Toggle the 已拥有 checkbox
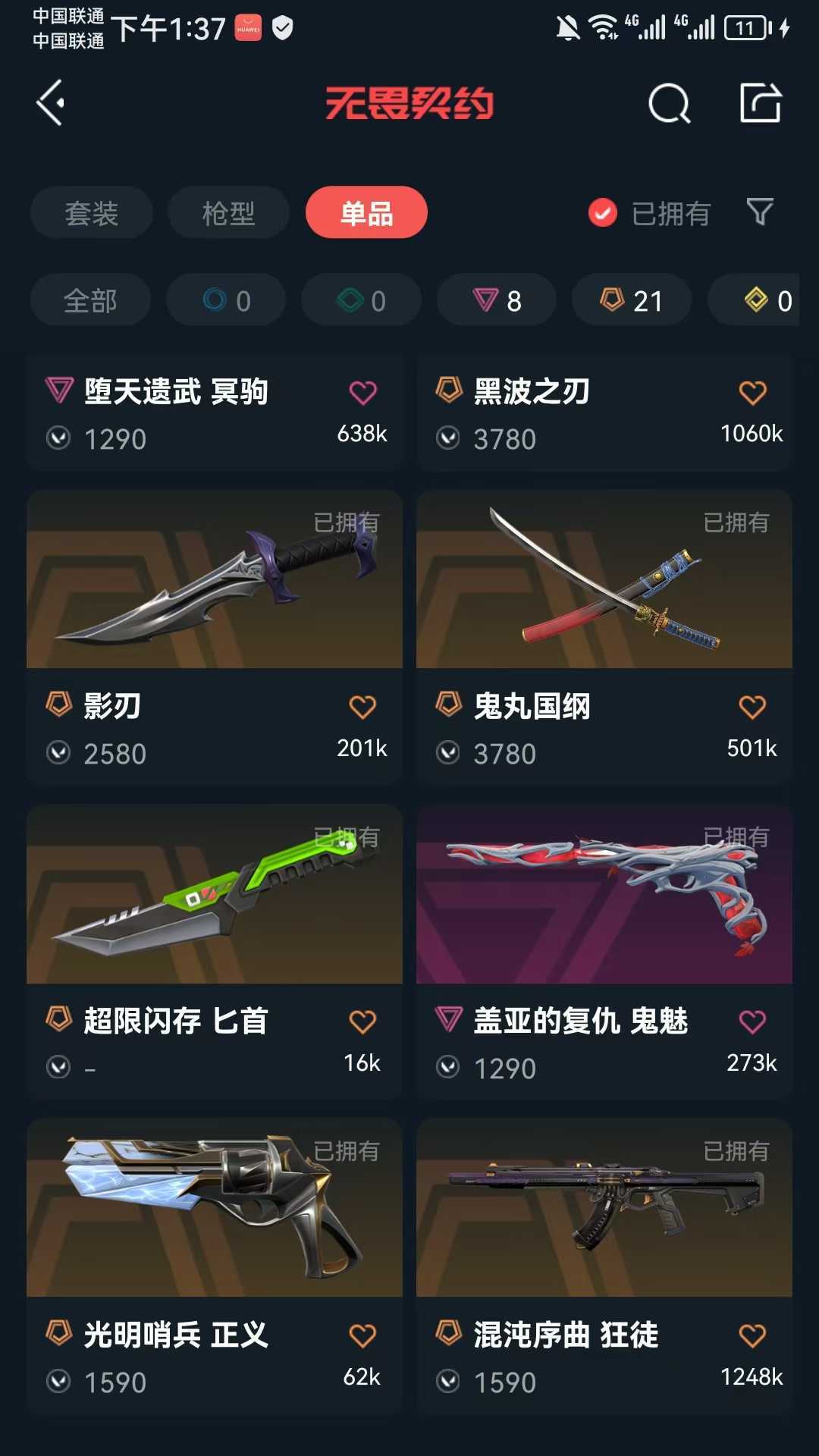 click(x=603, y=213)
